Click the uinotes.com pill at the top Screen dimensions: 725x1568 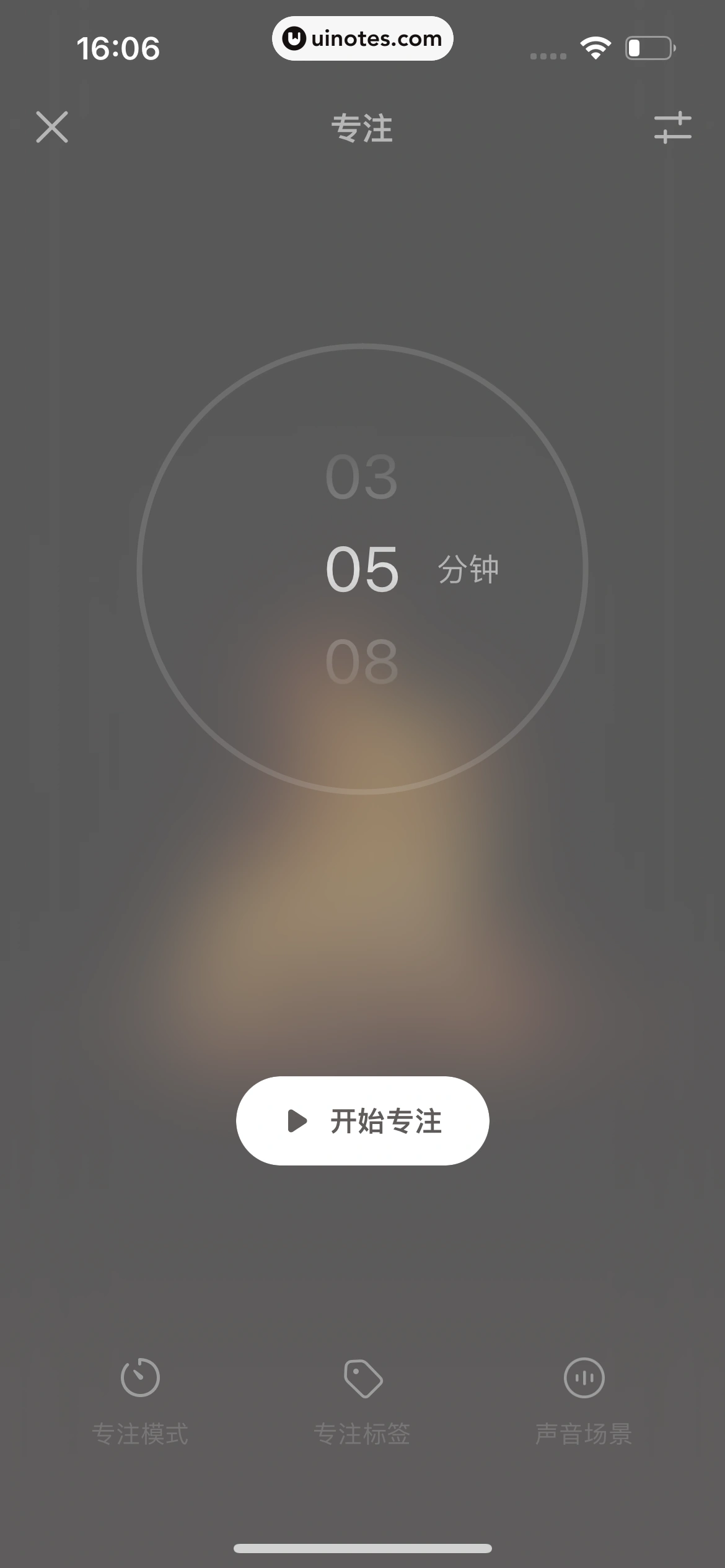click(x=362, y=38)
